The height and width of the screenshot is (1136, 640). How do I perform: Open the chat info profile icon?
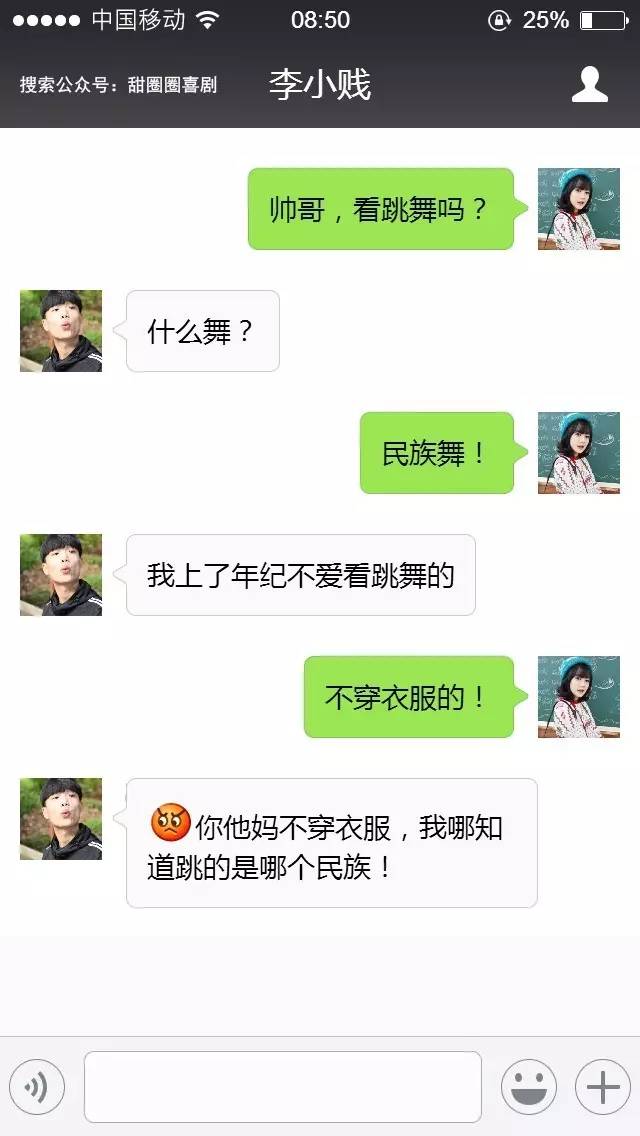tap(590, 85)
